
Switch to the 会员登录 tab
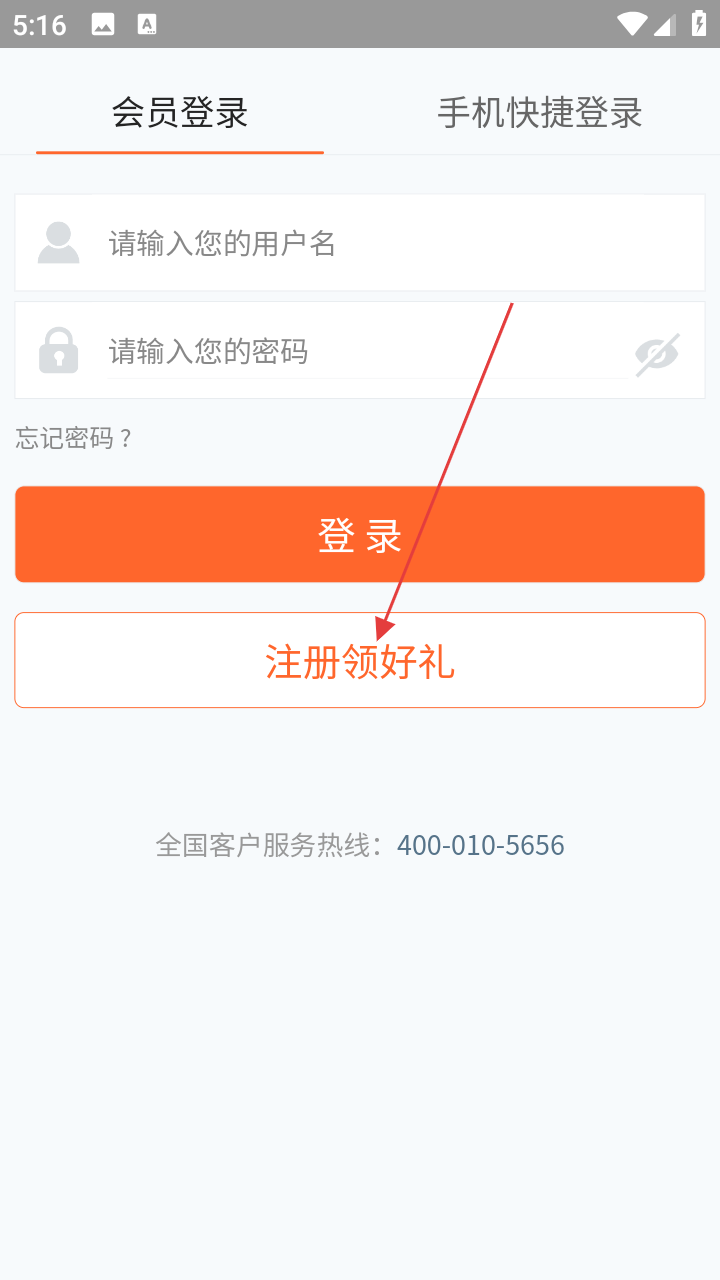point(180,112)
